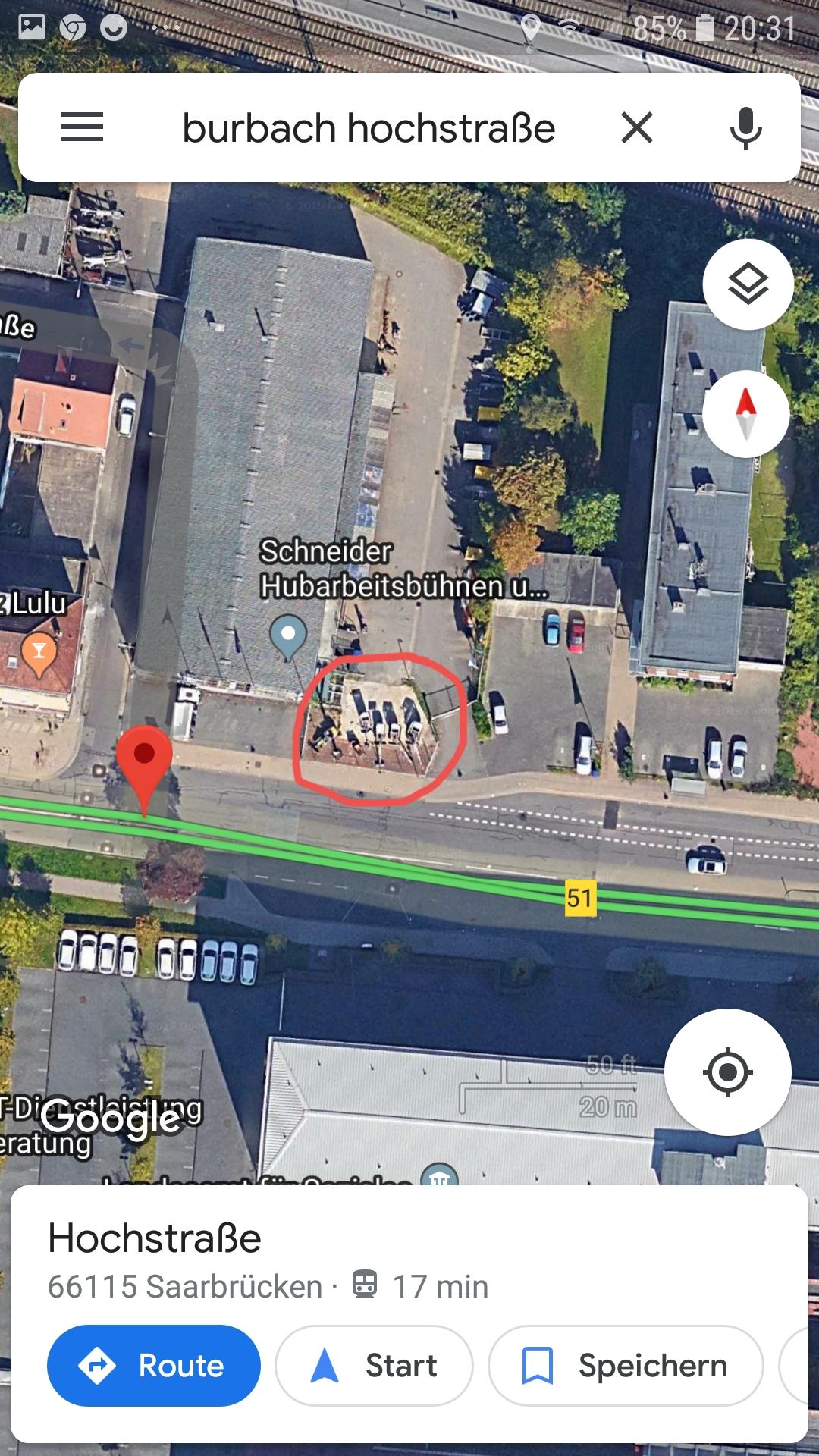
Task: Clear the search text with X
Action: tap(637, 127)
